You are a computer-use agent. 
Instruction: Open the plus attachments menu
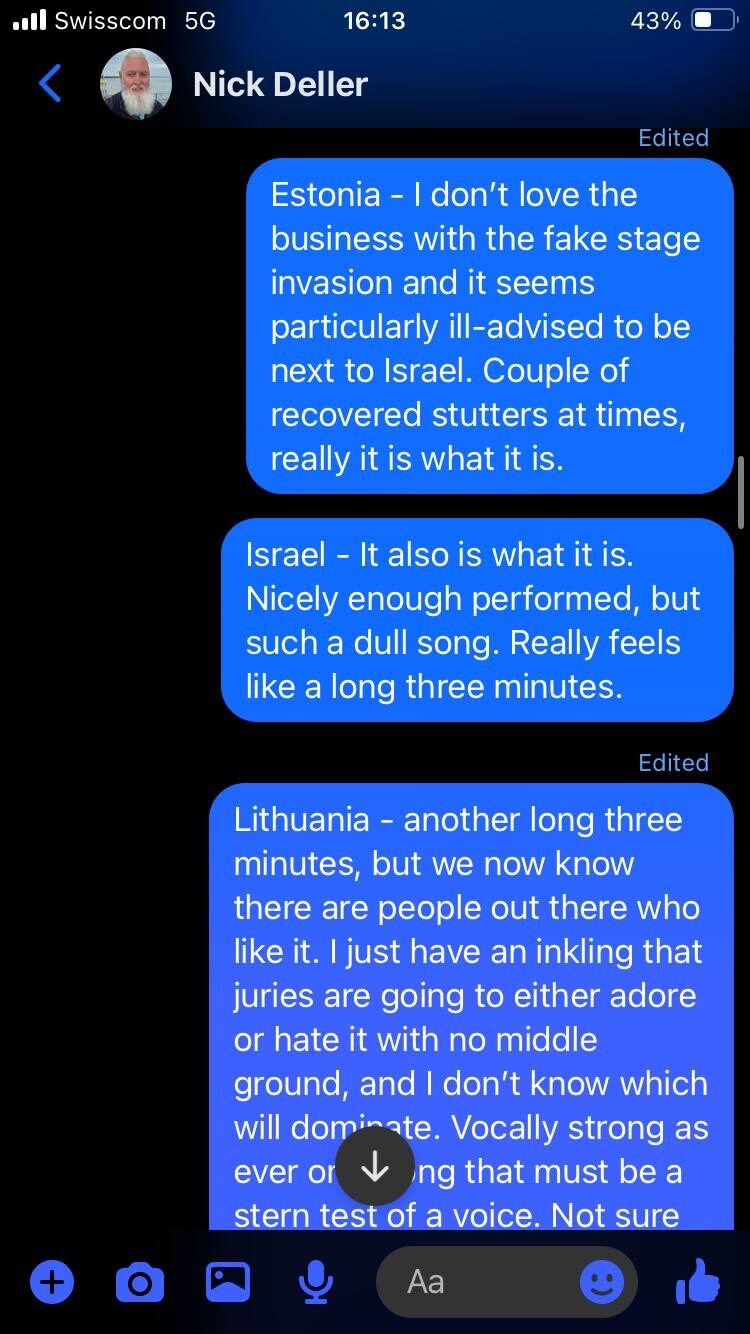[52, 1282]
